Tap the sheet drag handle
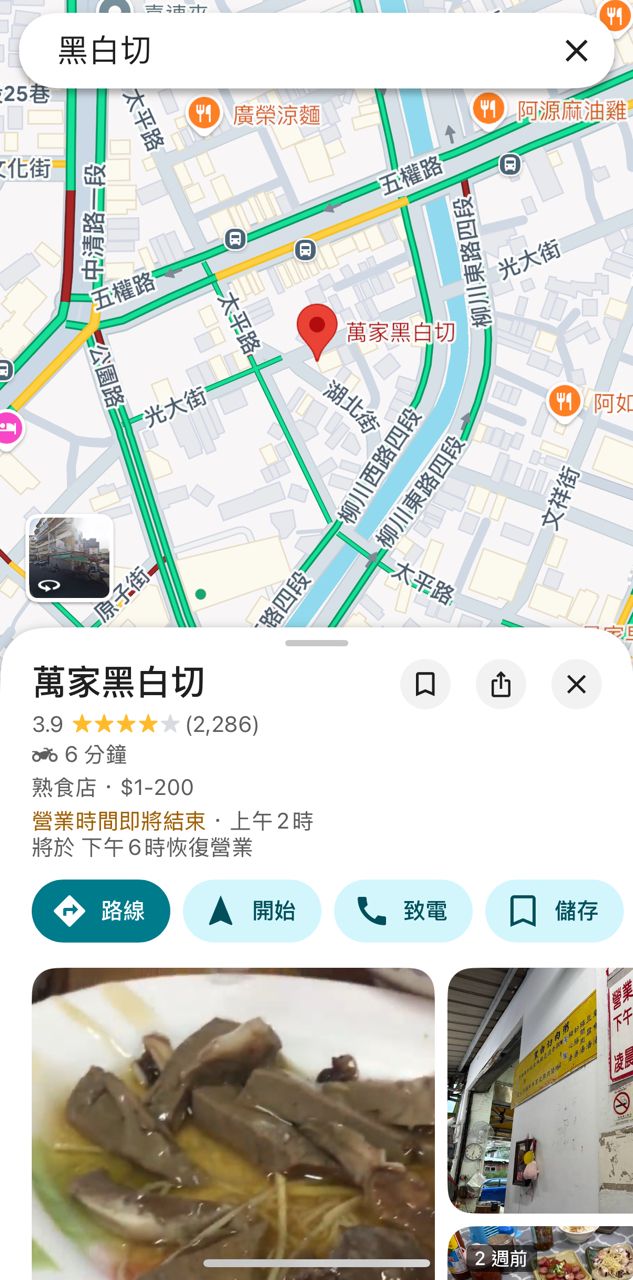Image resolution: width=633 pixels, height=1280 pixels. tap(317, 643)
